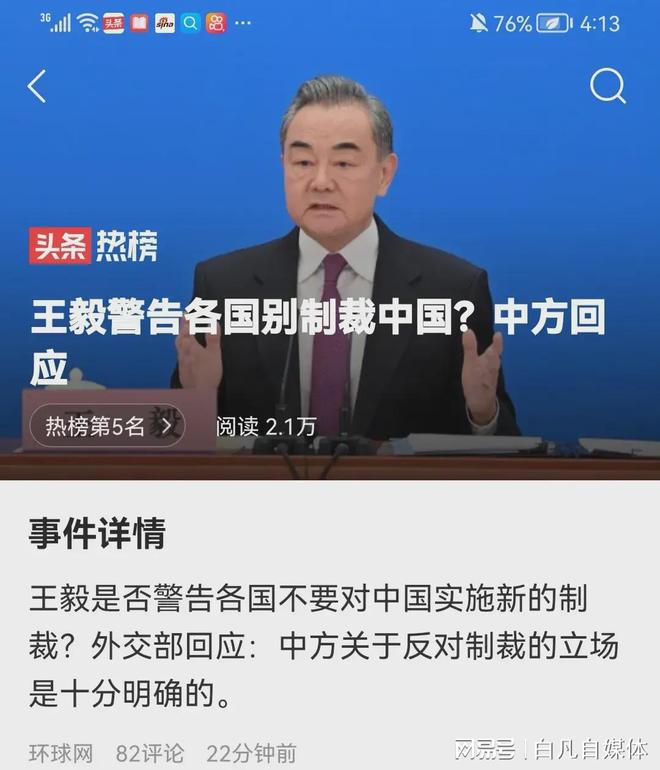Open search with the magnifier icon
This screenshot has height=770, width=660.
(607, 87)
